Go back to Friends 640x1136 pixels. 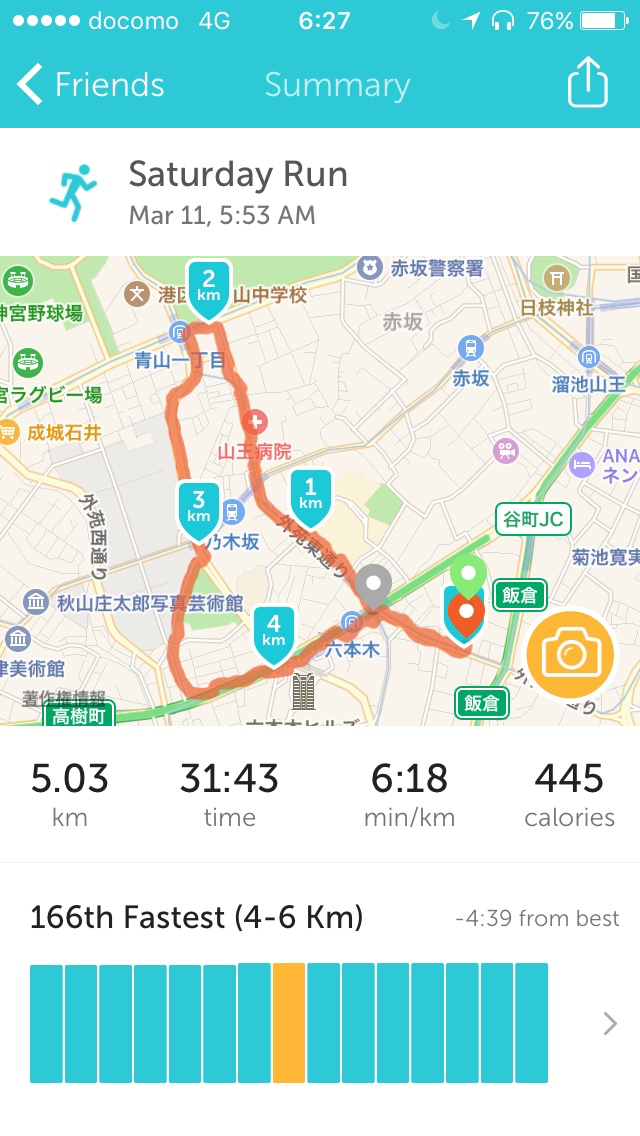point(90,85)
